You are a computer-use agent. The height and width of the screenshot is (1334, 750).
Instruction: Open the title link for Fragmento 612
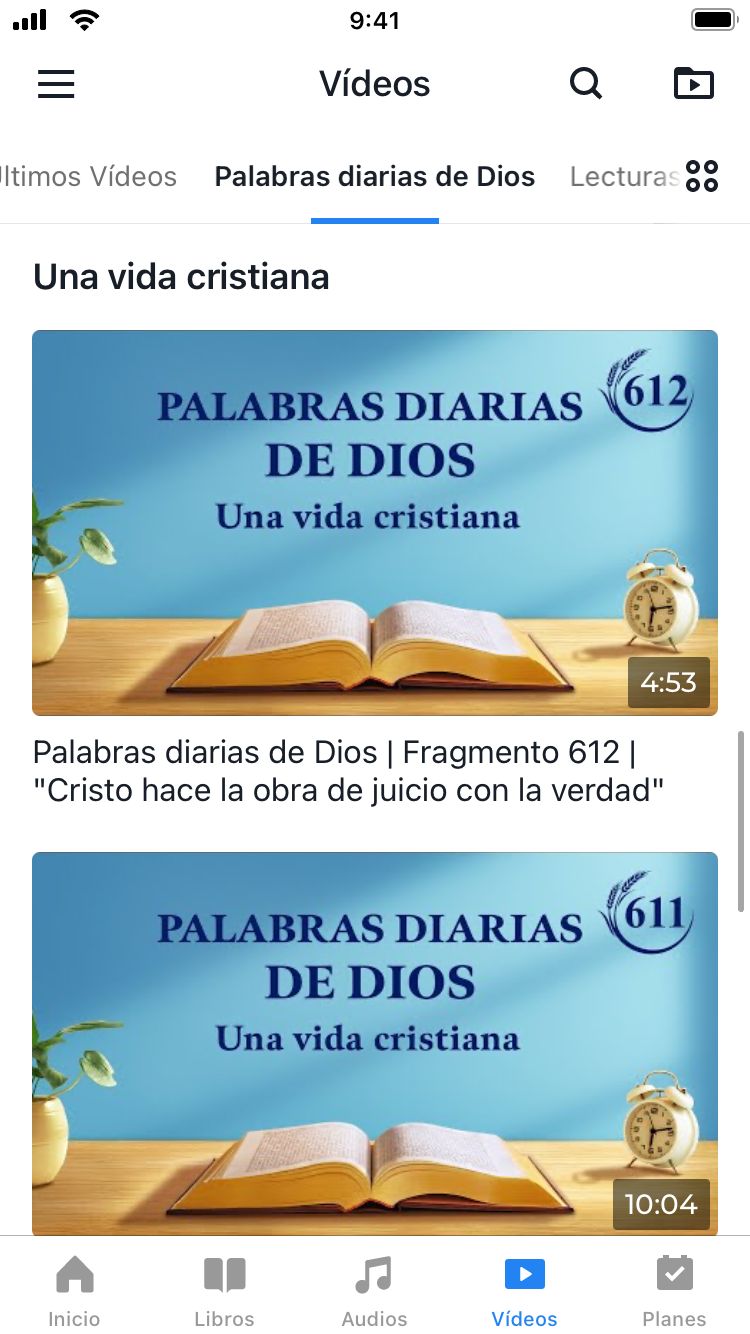(x=350, y=771)
